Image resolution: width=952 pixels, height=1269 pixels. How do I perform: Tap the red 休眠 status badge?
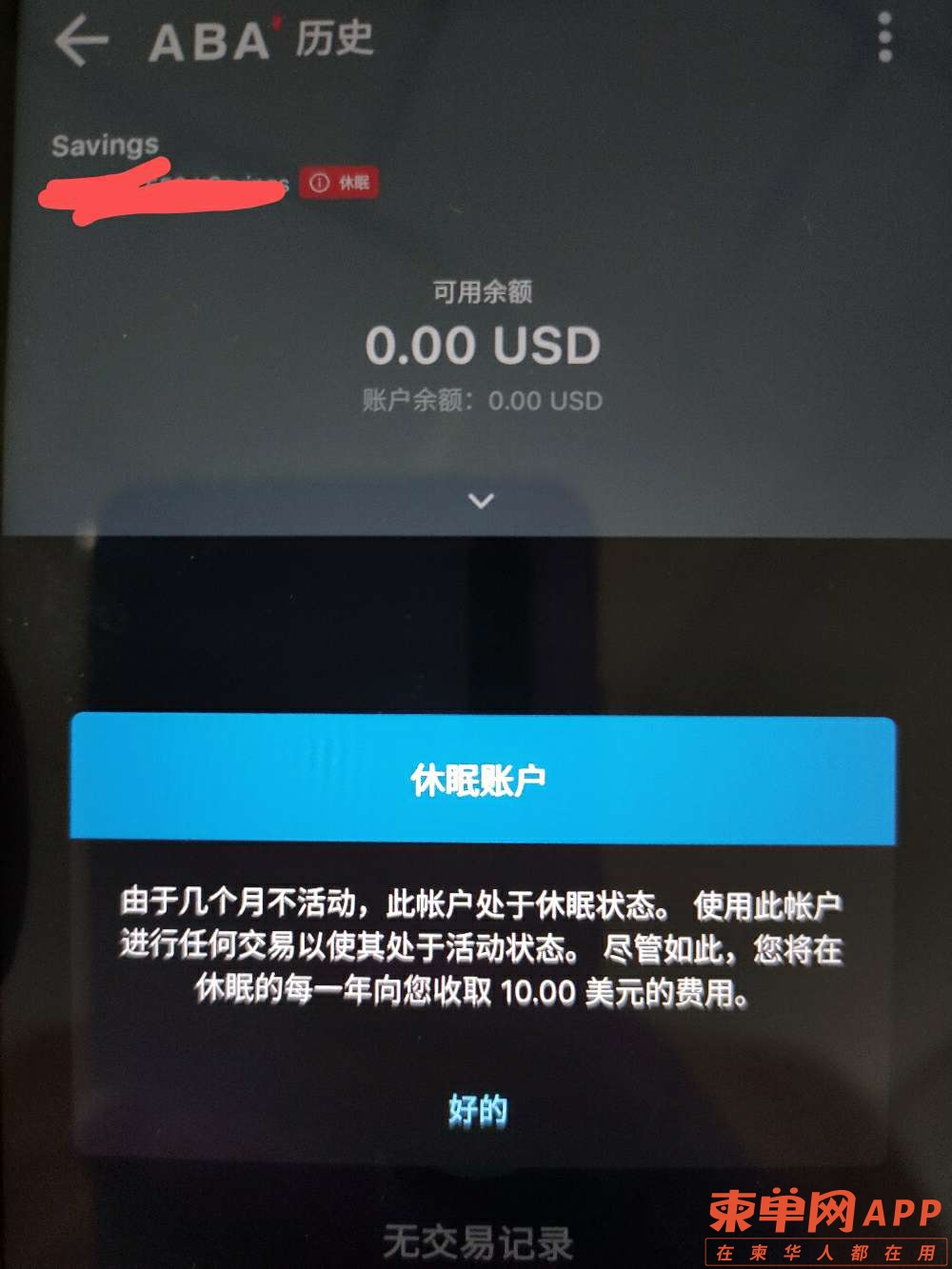(x=340, y=182)
